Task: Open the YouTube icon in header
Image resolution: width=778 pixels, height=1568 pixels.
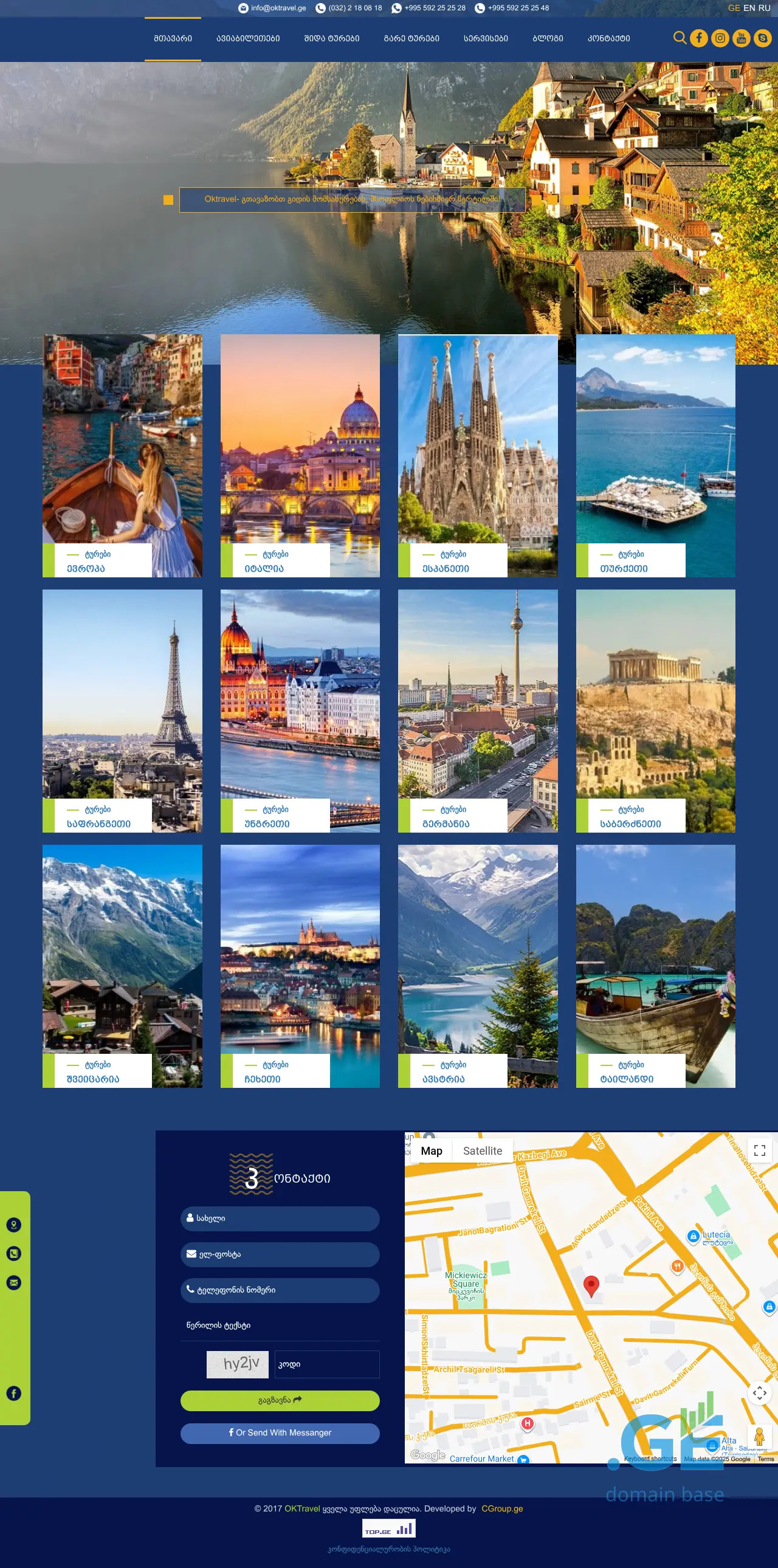Action: click(x=742, y=38)
